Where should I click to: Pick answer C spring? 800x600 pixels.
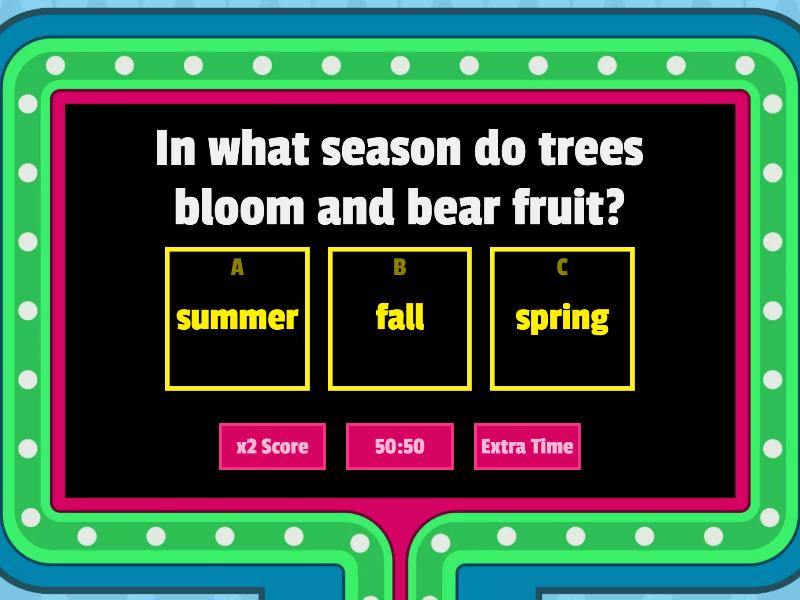click(x=562, y=319)
